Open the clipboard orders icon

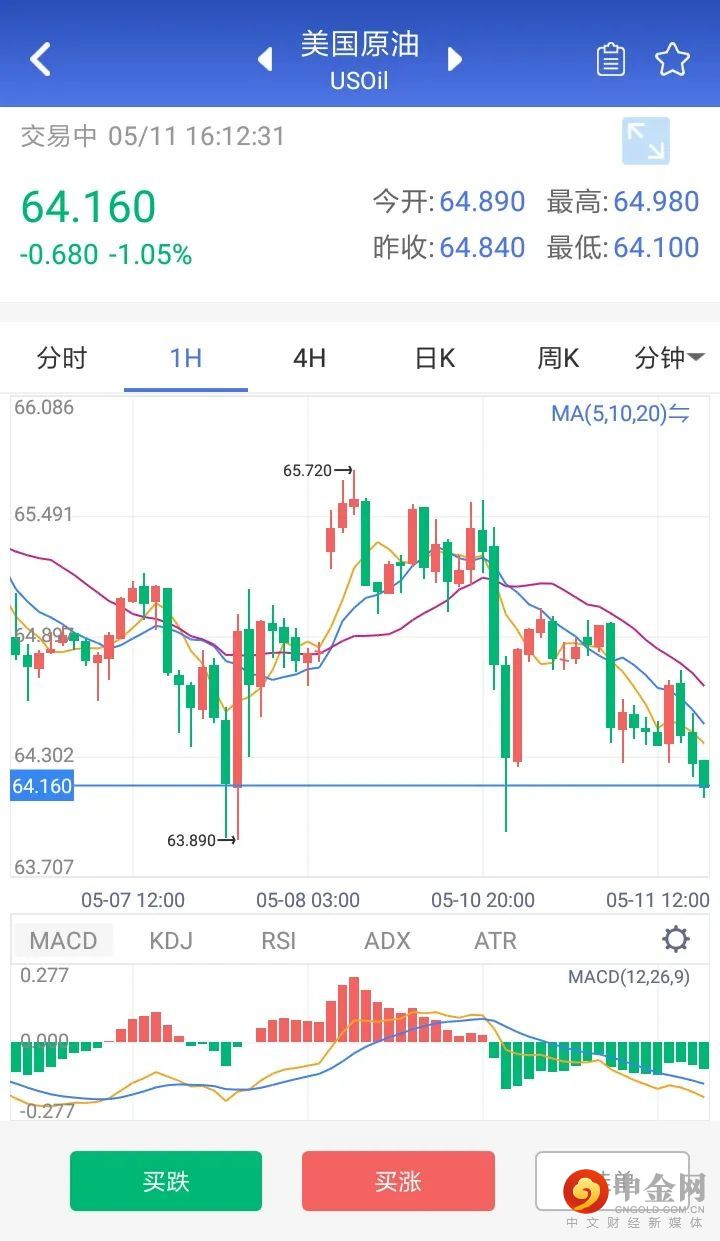[611, 60]
